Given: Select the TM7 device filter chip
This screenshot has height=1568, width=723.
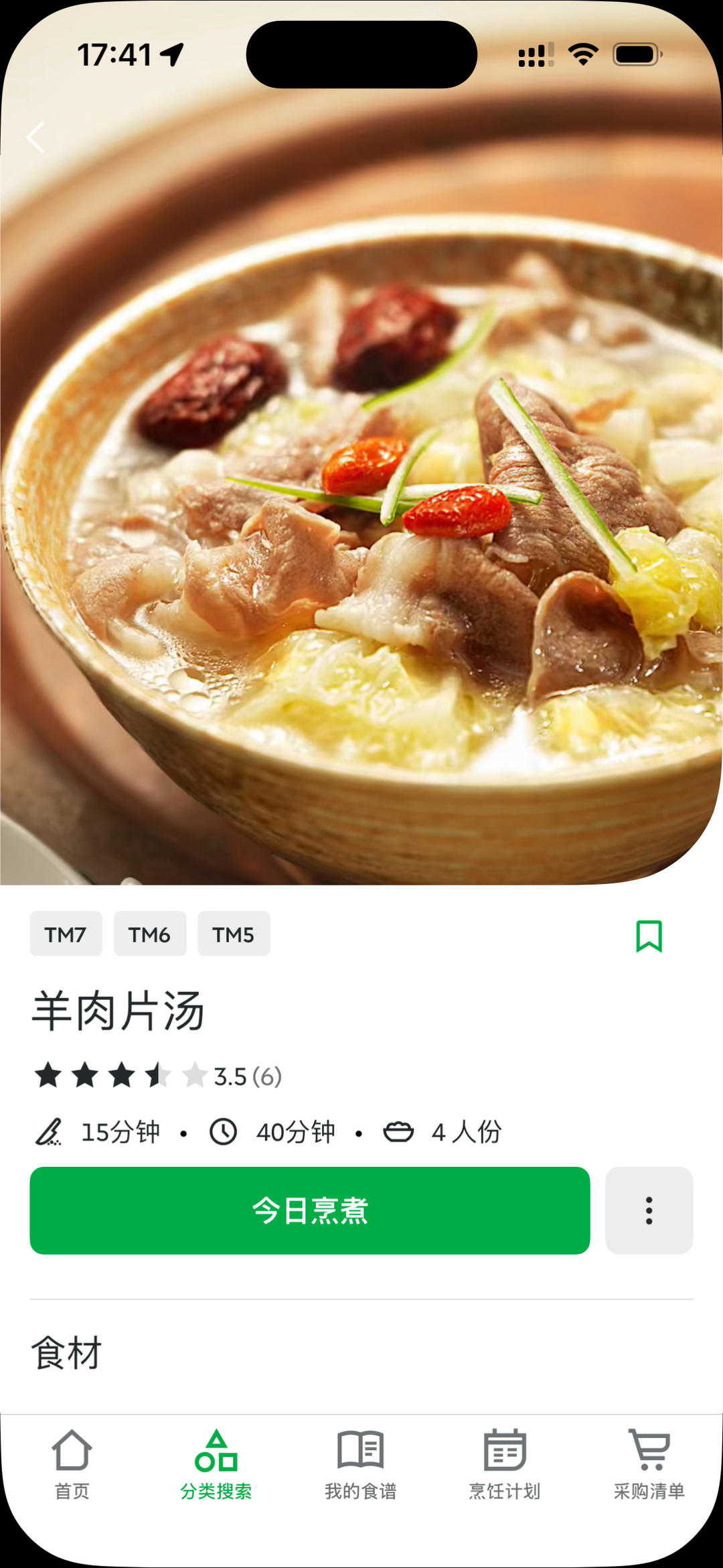Looking at the screenshot, I should click(x=66, y=934).
